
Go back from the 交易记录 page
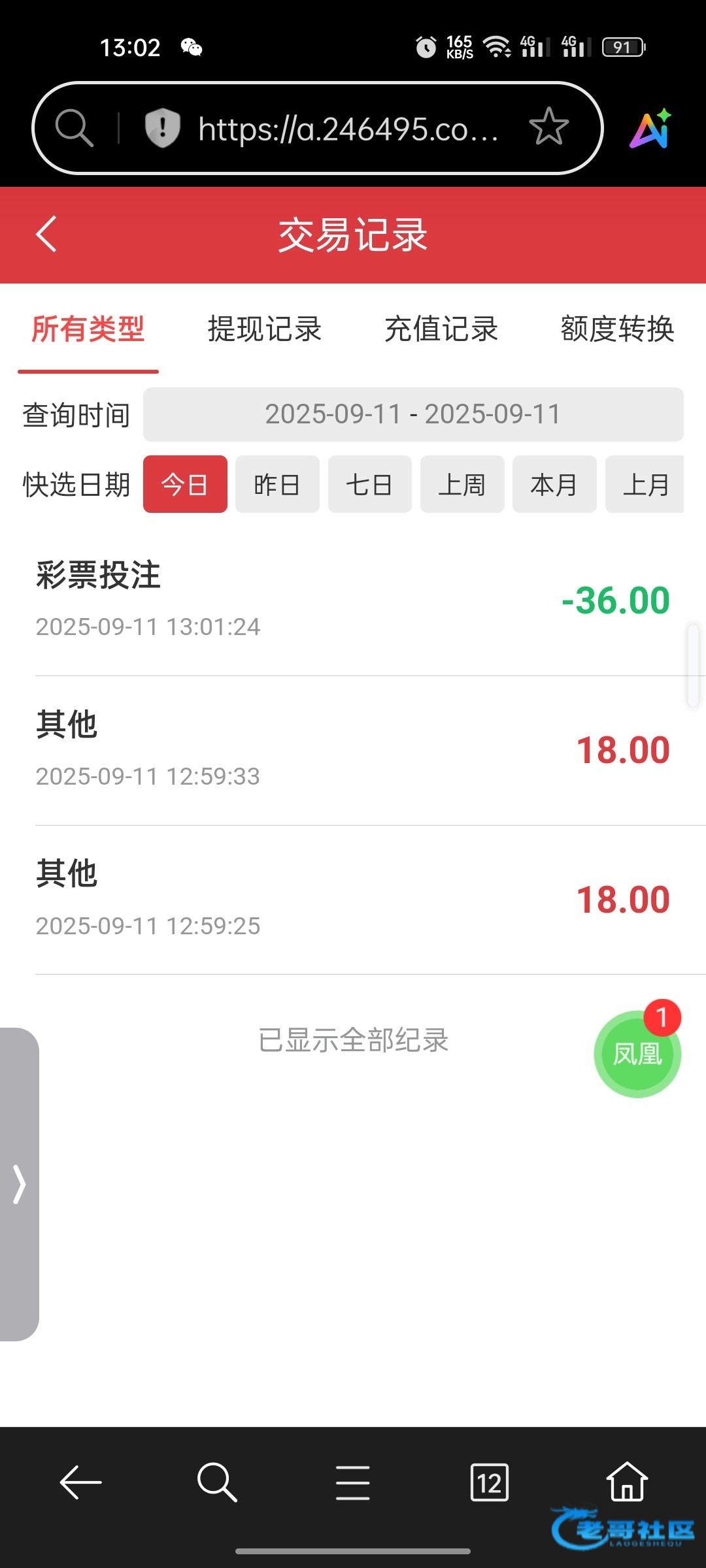coord(46,234)
